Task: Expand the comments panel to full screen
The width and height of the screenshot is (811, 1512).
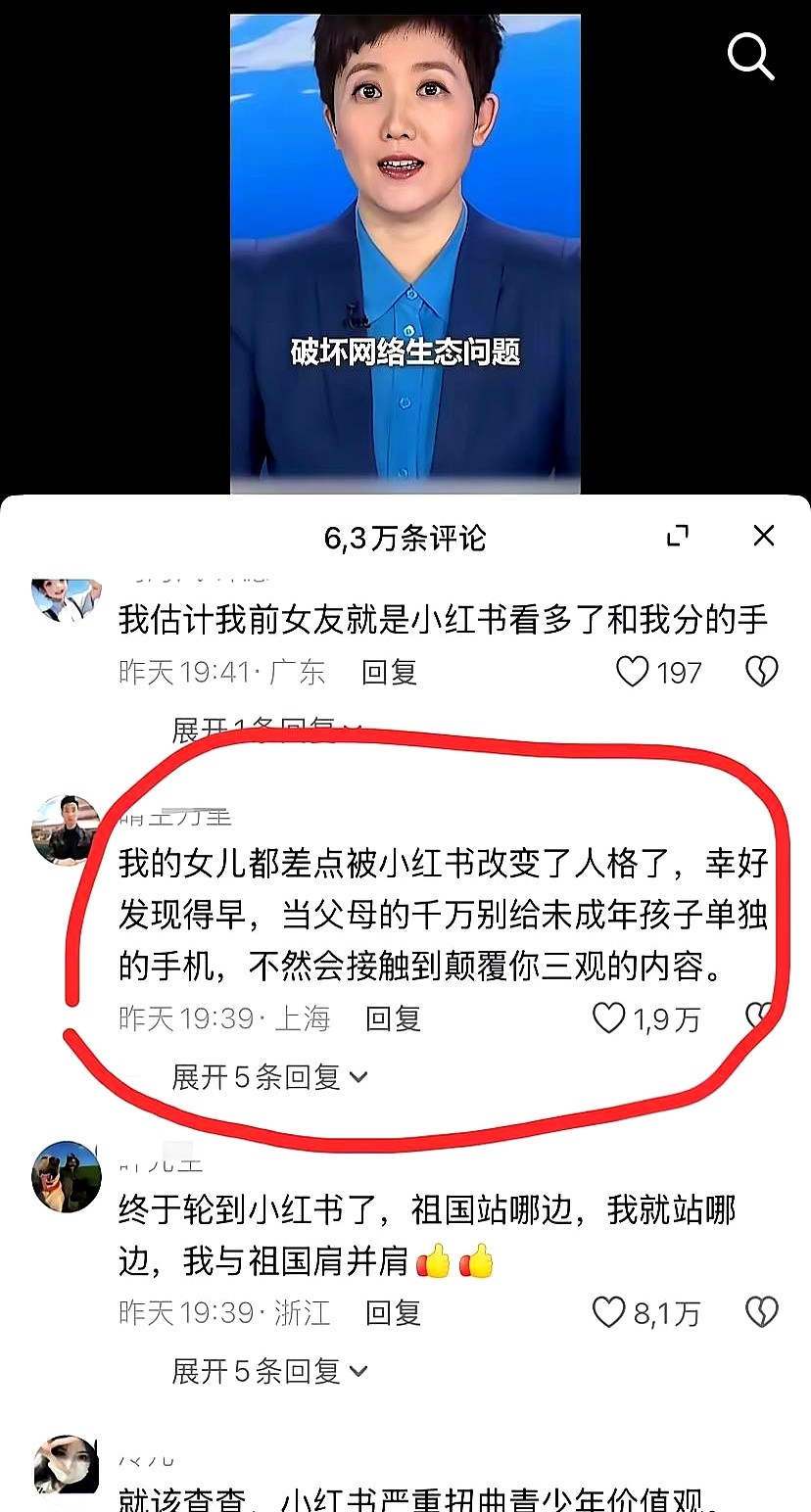Action: [678, 536]
